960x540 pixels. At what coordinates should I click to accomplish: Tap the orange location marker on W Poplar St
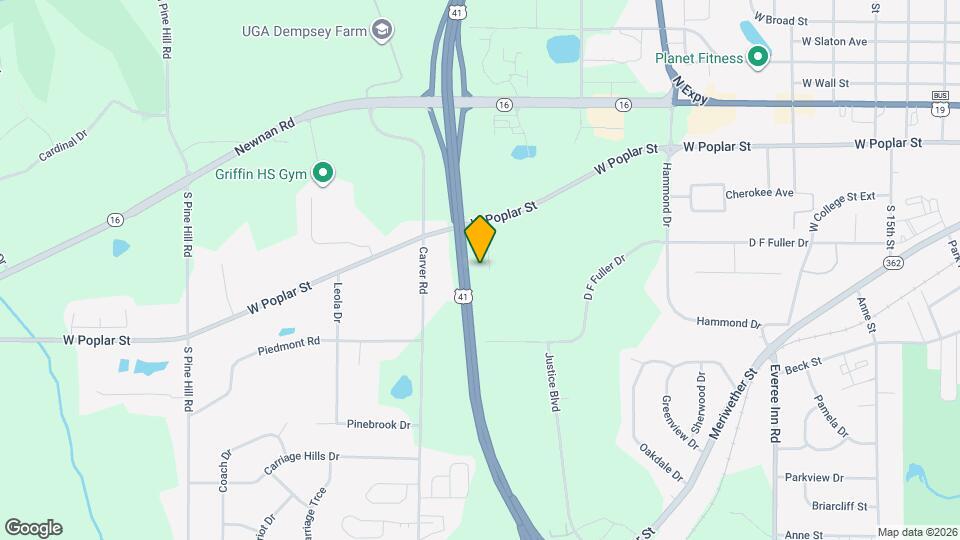click(481, 238)
